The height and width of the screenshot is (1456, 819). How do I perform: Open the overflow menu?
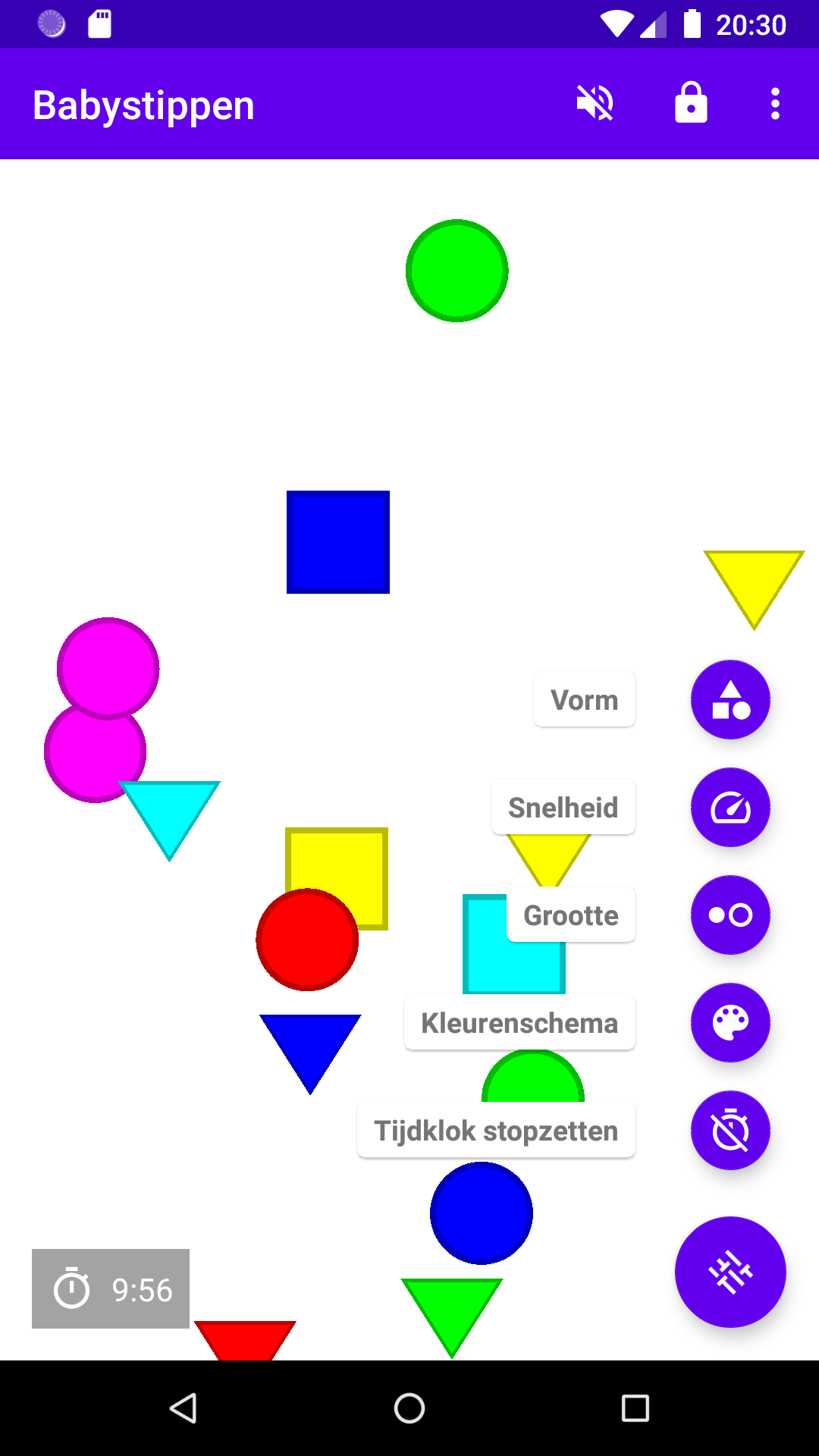pos(774,103)
